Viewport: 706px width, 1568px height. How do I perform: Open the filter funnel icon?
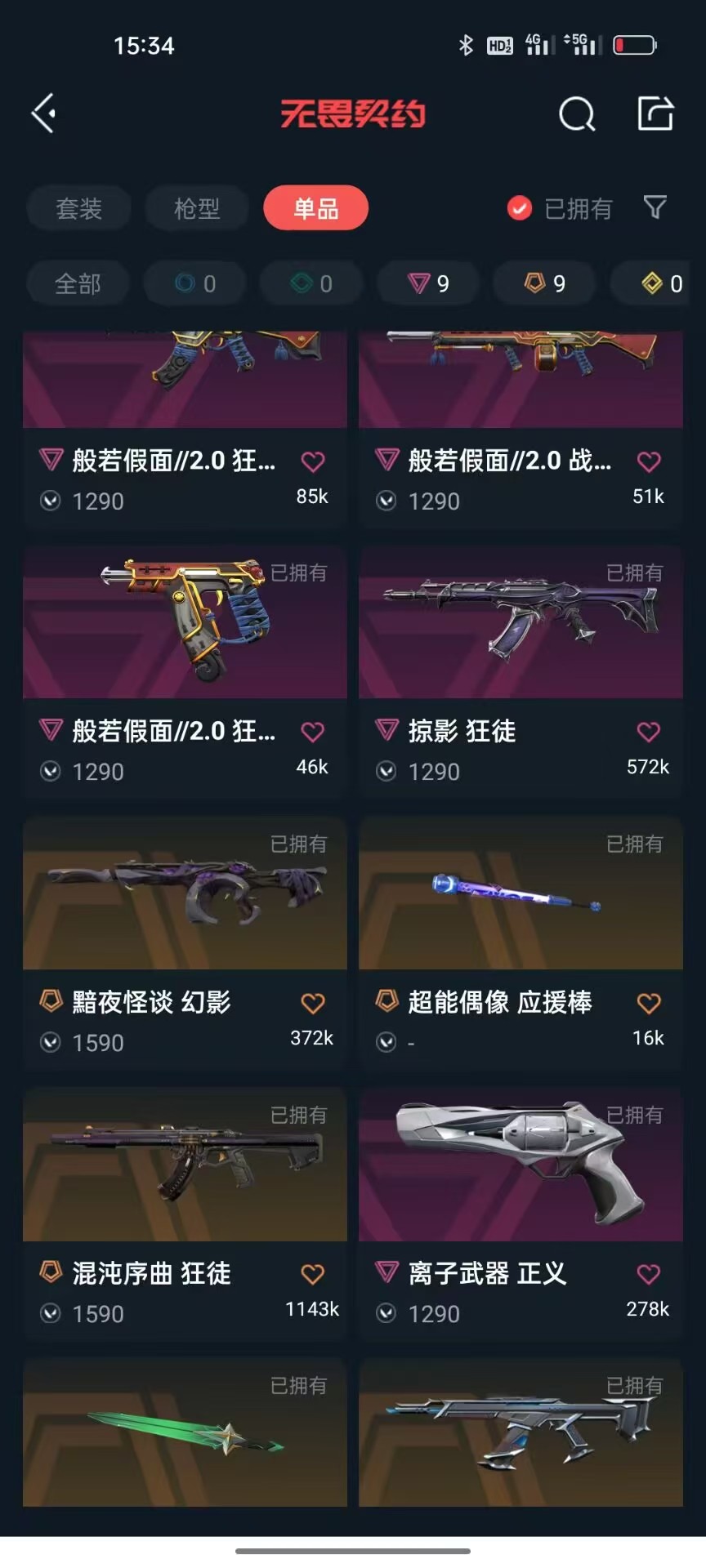tap(655, 207)
